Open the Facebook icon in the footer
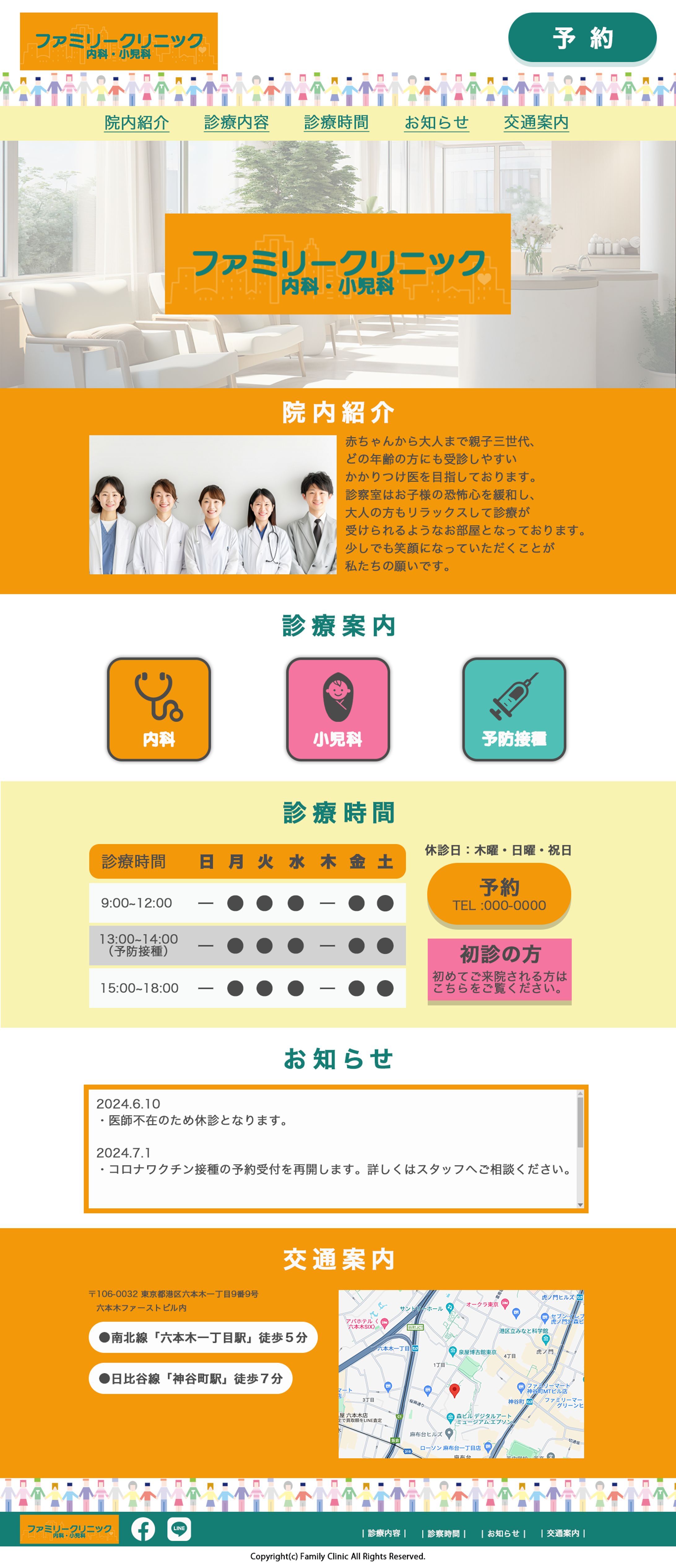 pos(143,1529)
